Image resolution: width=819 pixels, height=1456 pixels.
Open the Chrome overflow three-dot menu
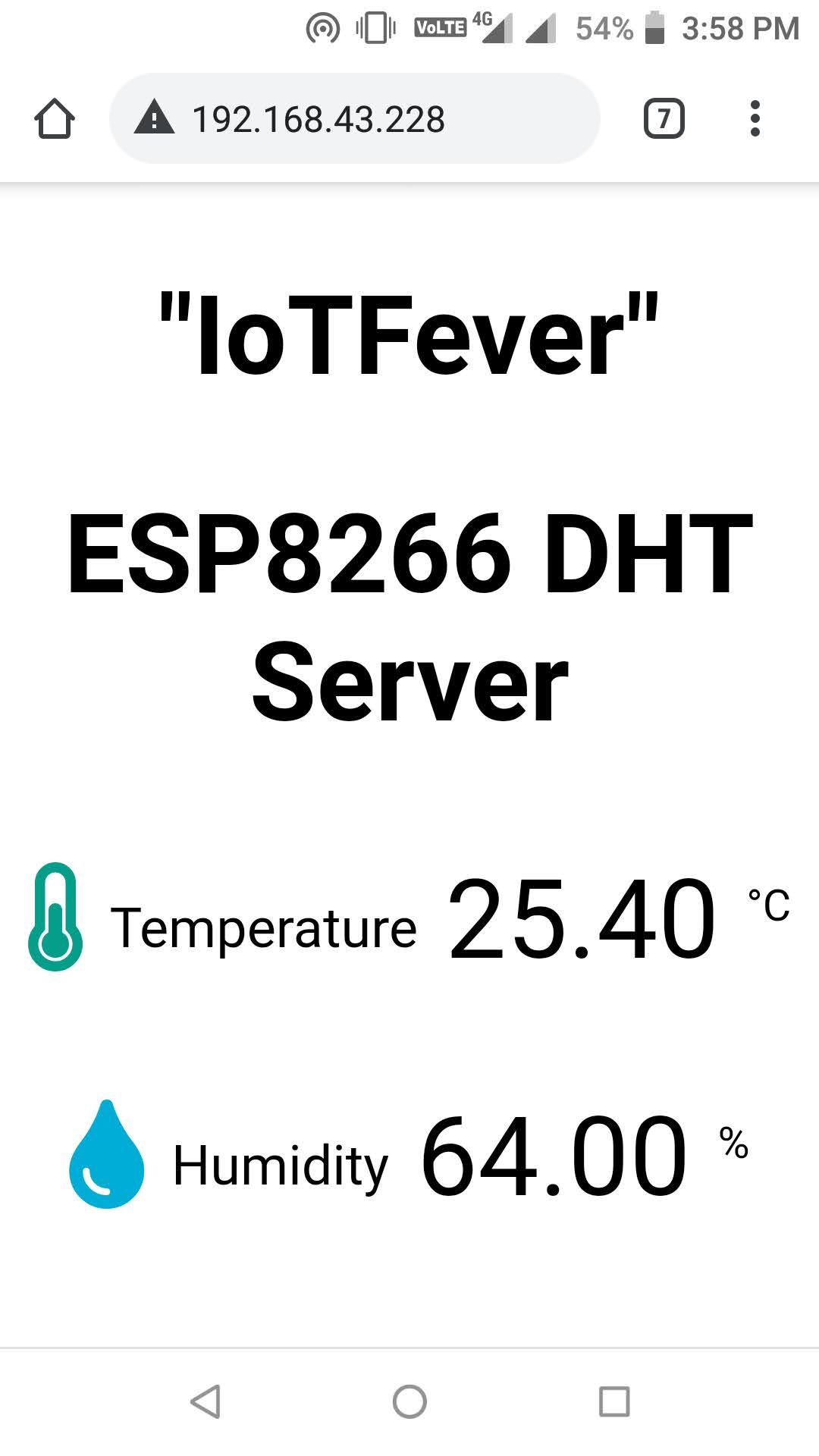[x=755, y=118]
